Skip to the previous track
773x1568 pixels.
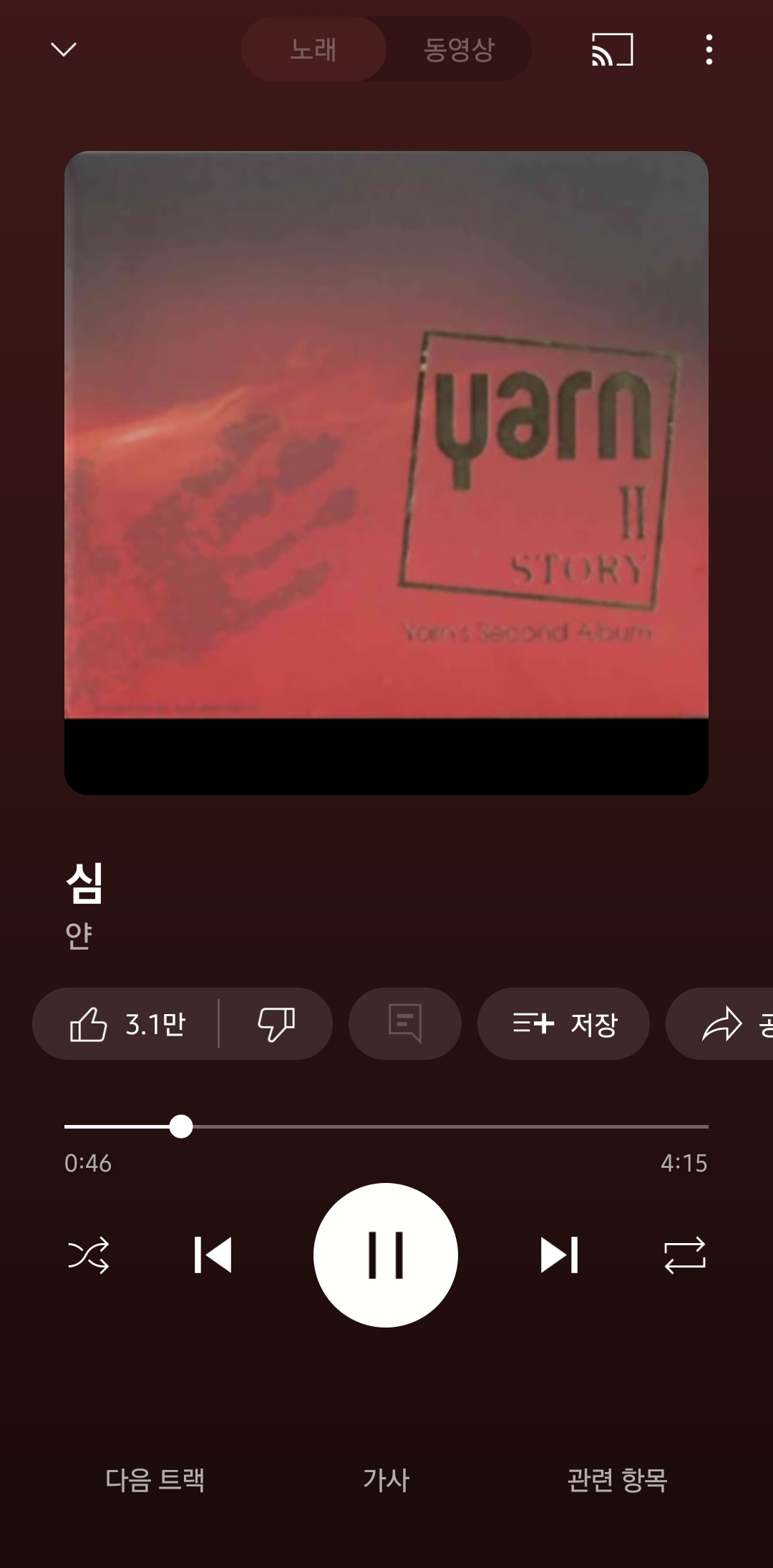point(213,1255)
